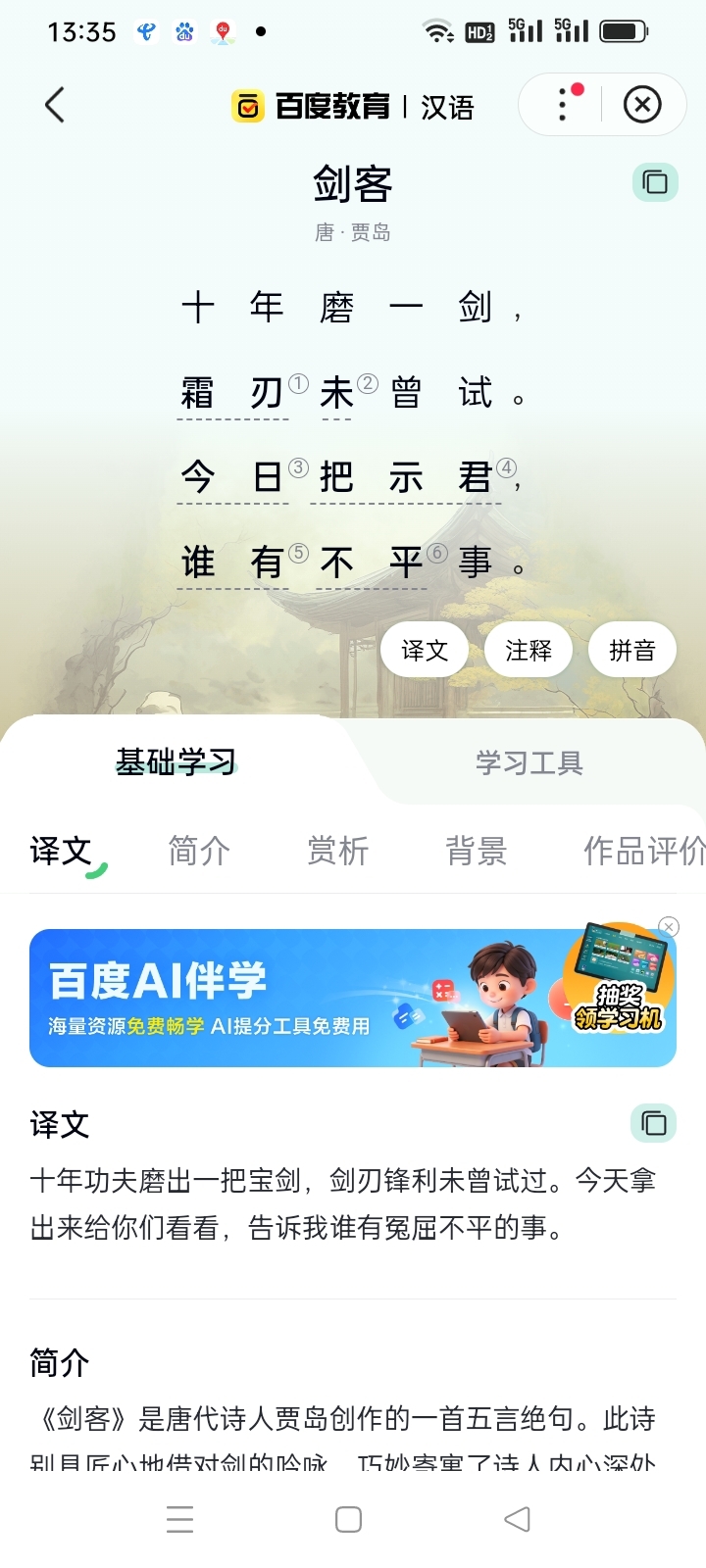
Task: Go back using the top-left arrow
Action: click(x=55, y=105)
